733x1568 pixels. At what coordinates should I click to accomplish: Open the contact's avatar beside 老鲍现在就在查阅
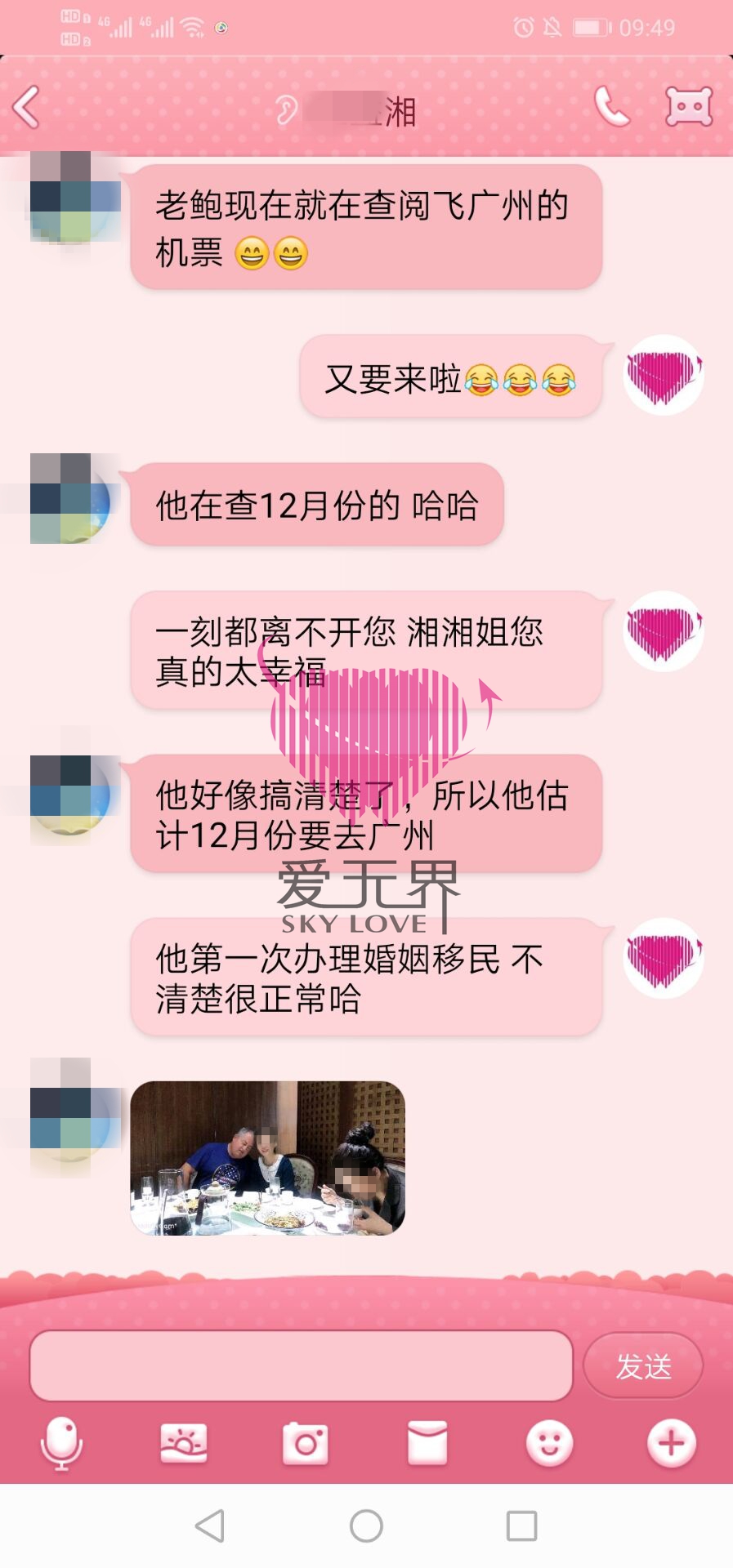coord(69,198)
